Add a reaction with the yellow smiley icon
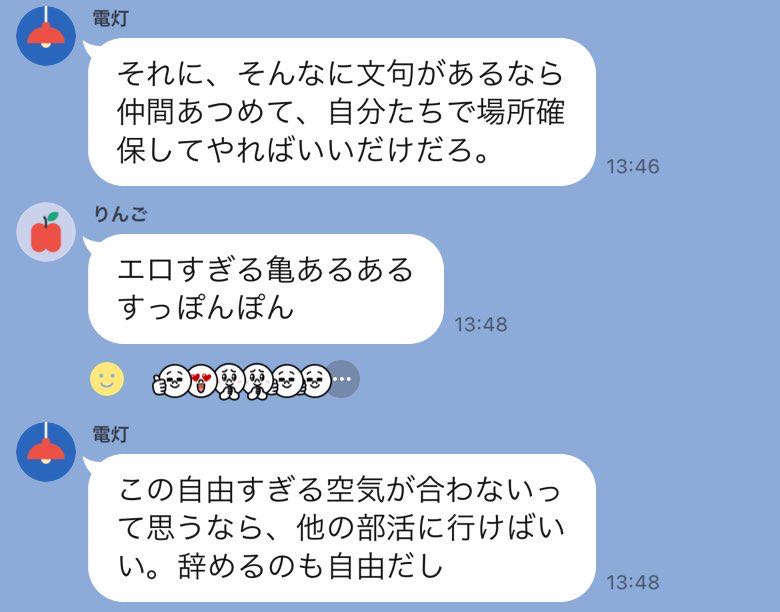Viewport: 780px width, 612px height. tap(107, 378)
